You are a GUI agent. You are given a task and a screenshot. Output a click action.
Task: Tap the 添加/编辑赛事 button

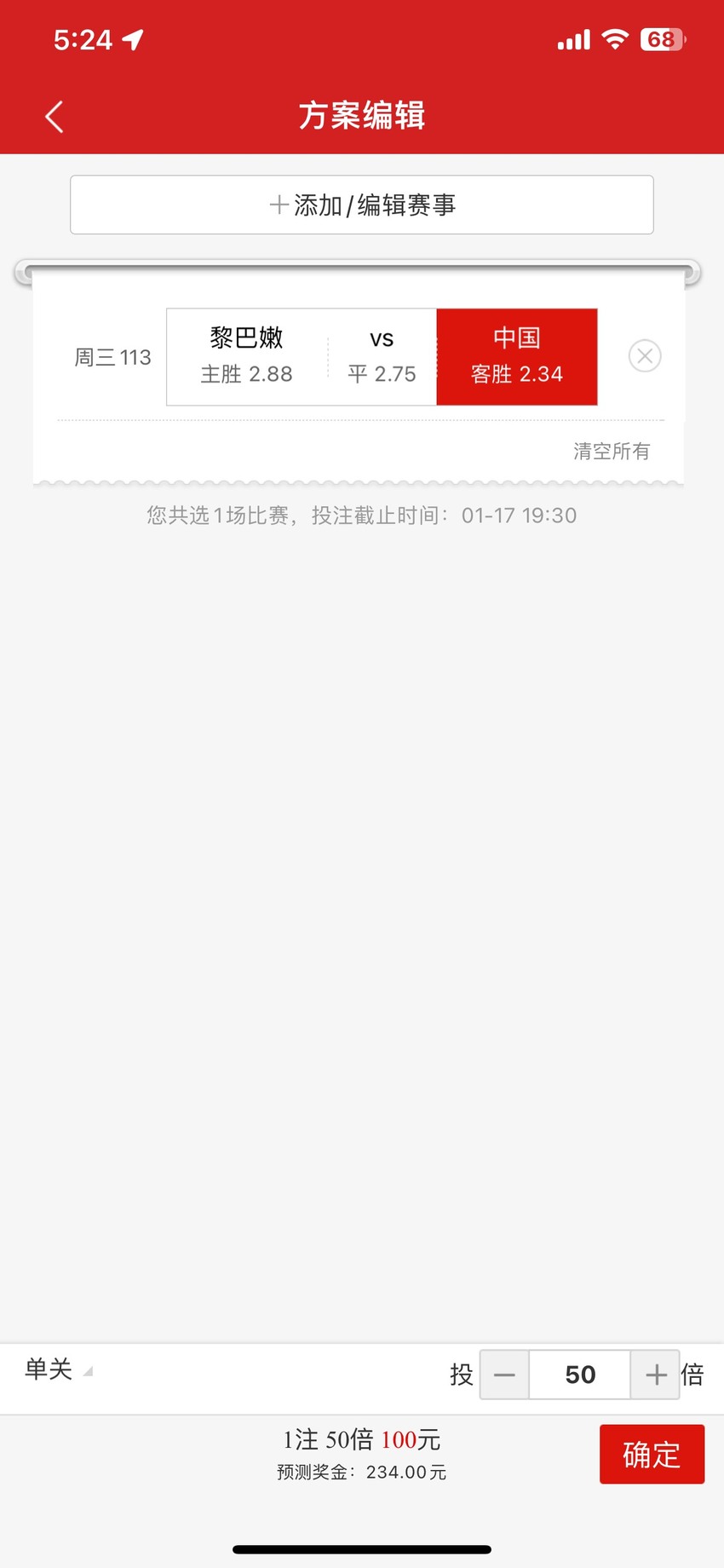[362, 205]
